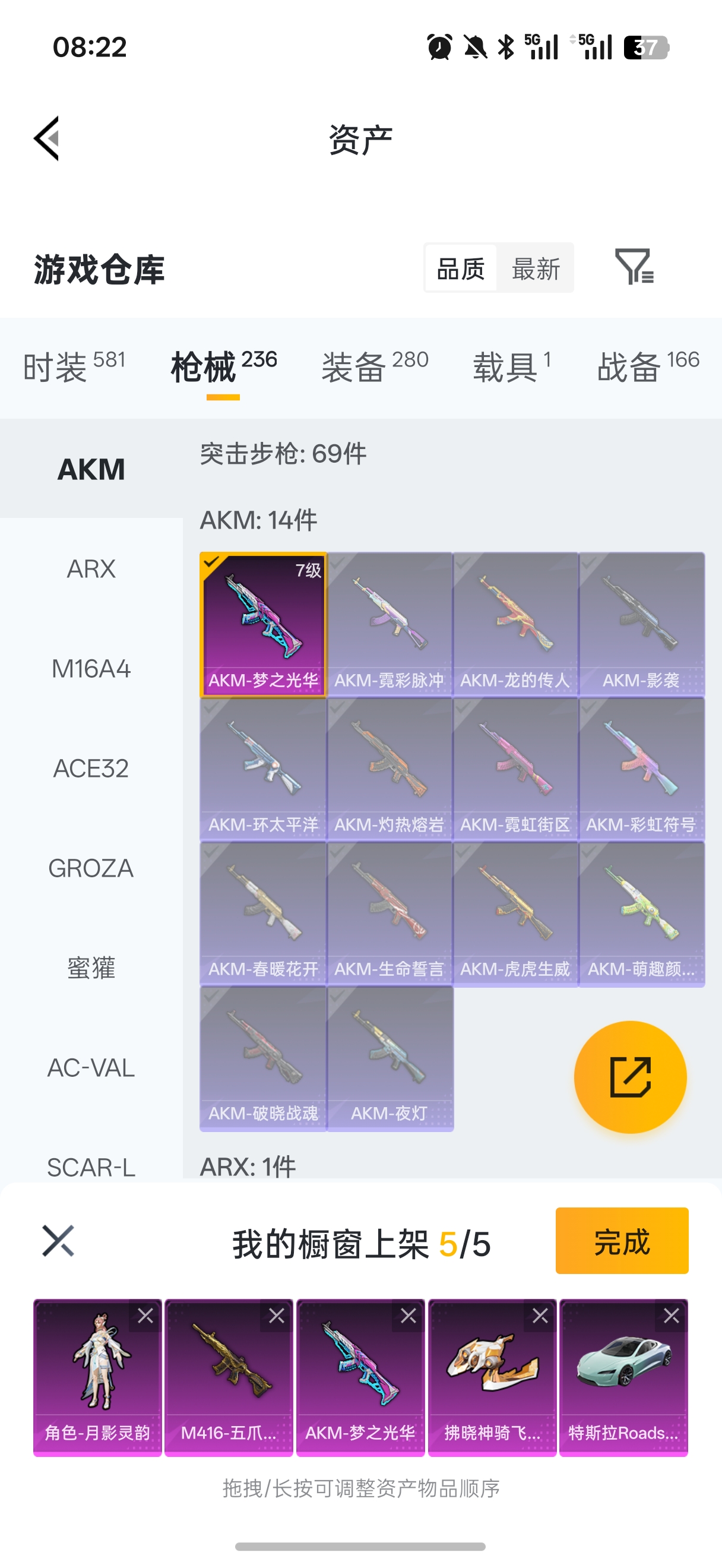Viewport: 722px width, 1568px height.
Task: Open the filter icon
Action: pyautogui.click(x=634, y=267)
